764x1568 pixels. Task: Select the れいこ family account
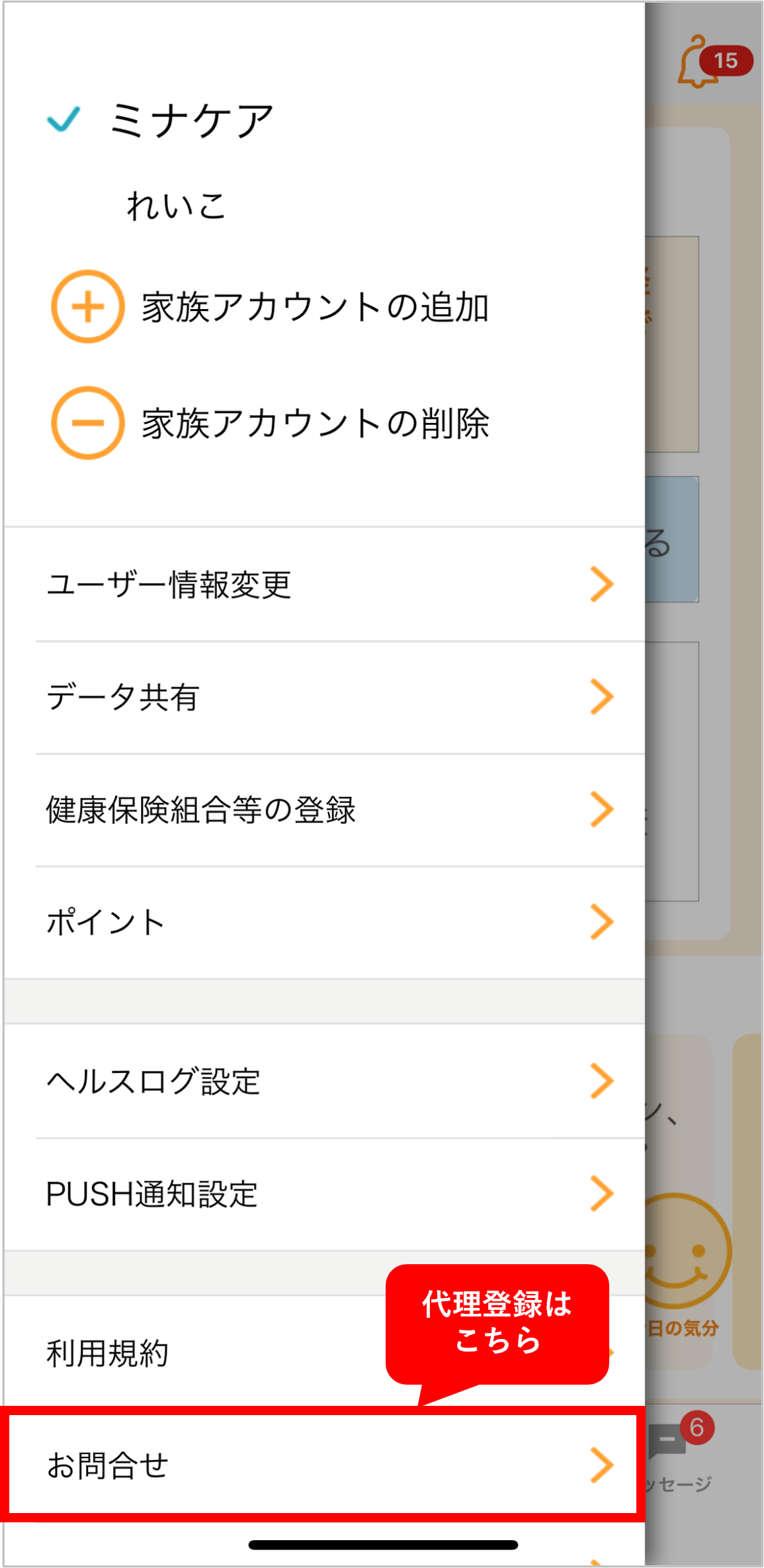[x=177, y=205]
